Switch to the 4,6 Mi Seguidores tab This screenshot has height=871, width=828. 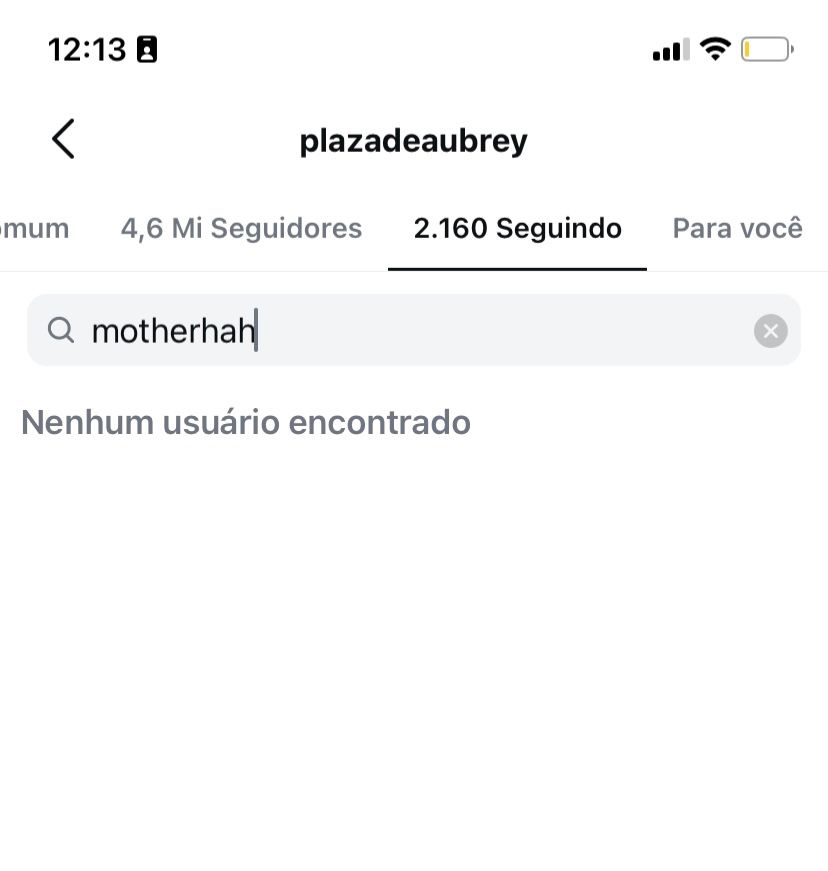(241, 228)
